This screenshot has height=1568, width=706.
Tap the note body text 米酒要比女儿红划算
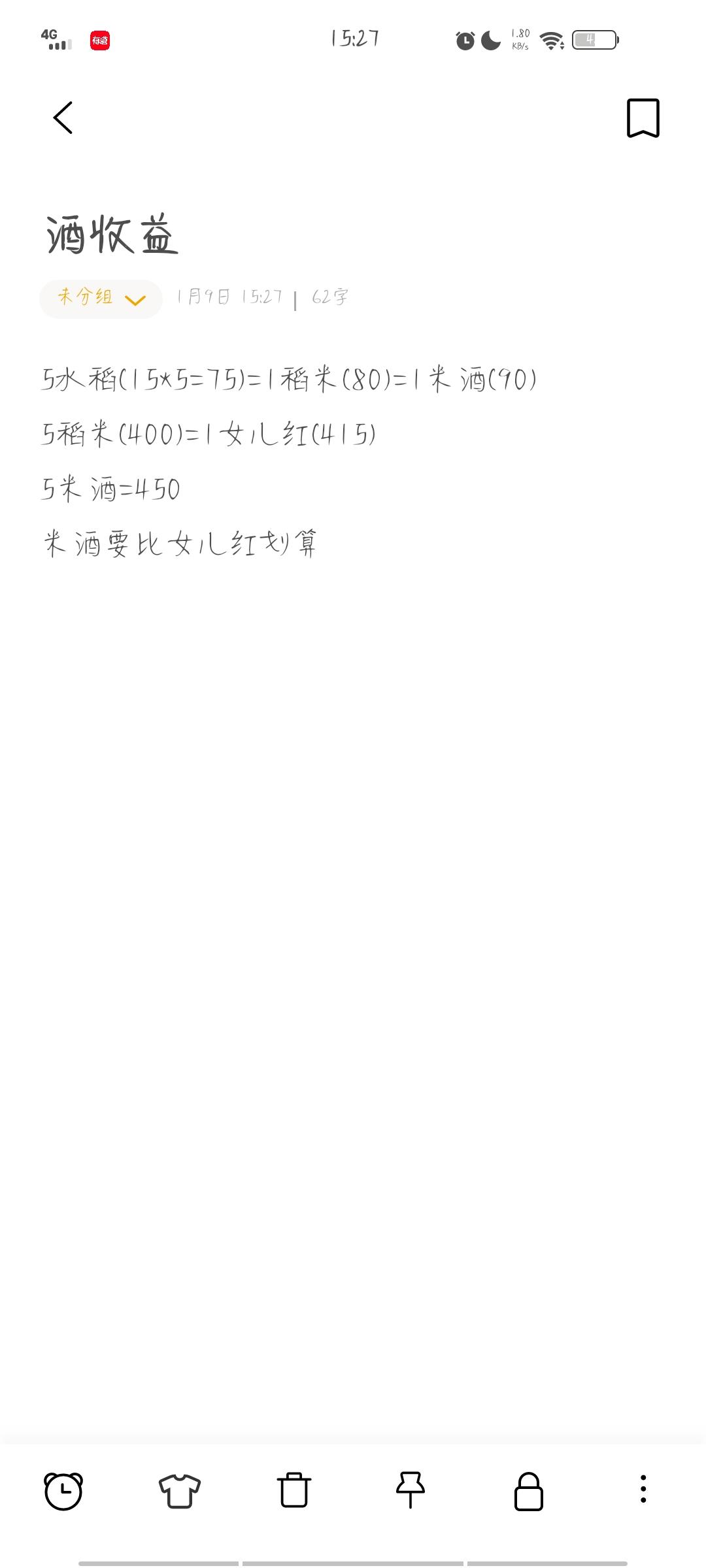182,541
